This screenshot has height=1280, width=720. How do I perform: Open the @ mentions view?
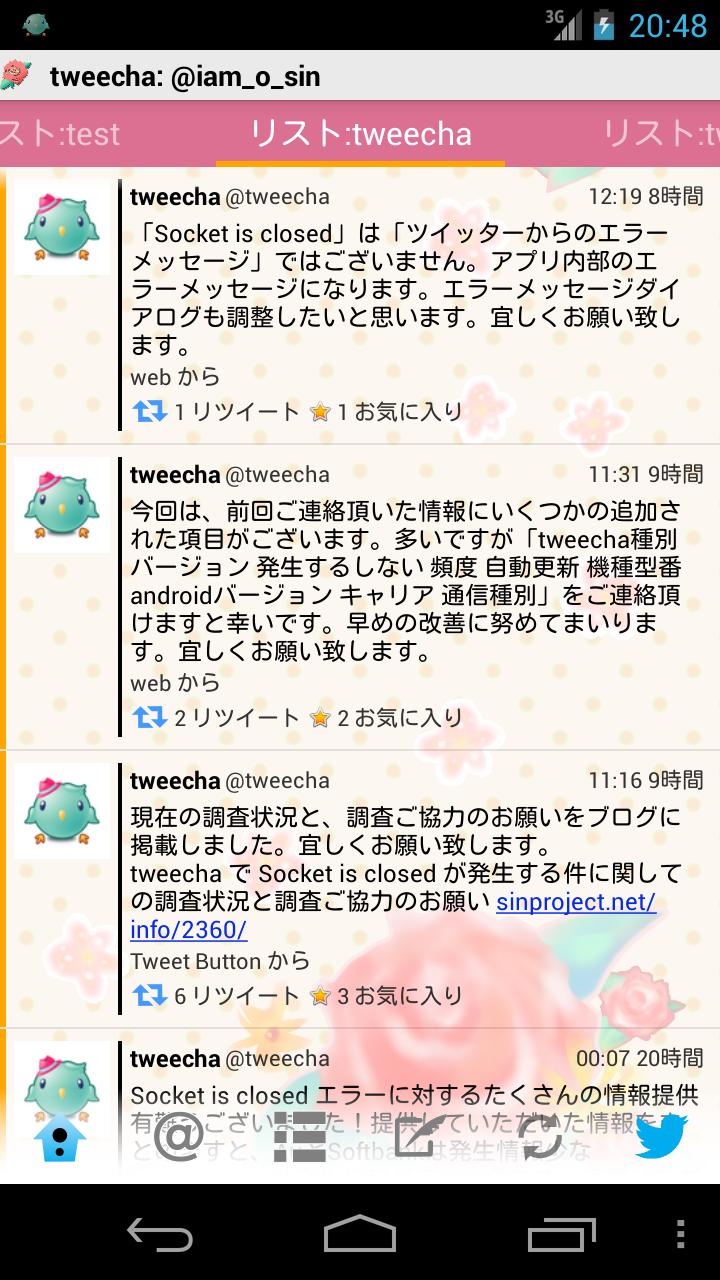tap(180, 1138)
